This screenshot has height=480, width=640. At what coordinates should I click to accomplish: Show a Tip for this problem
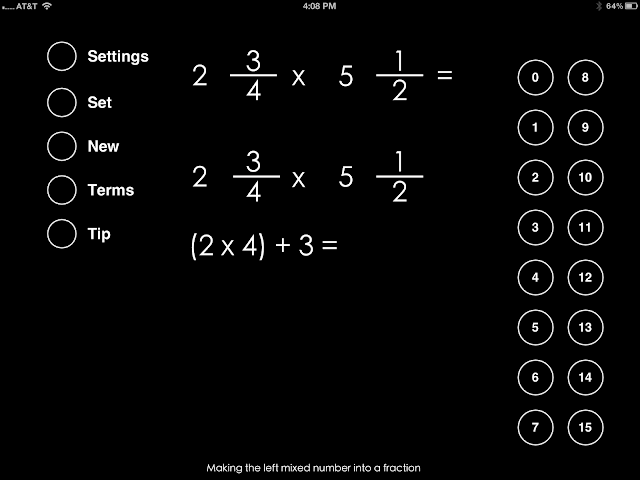[x=62, y=234]
